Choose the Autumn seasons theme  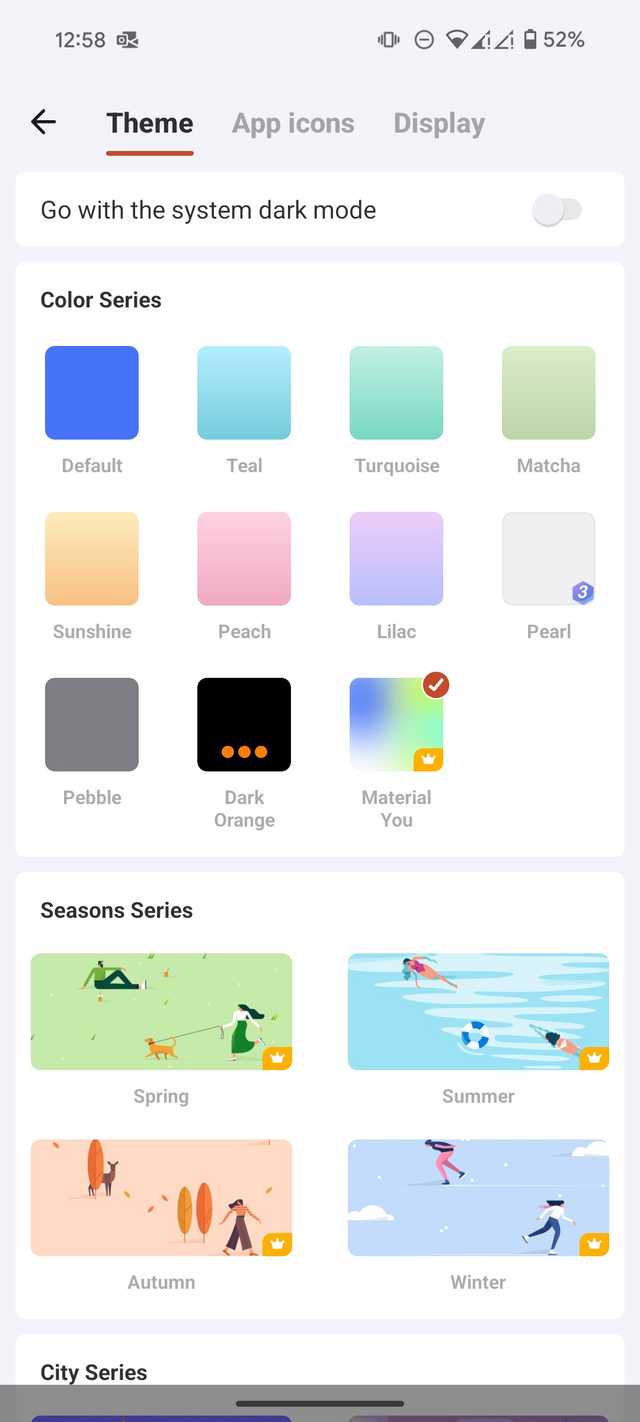pyautogui.click(x=161, y=1198)
